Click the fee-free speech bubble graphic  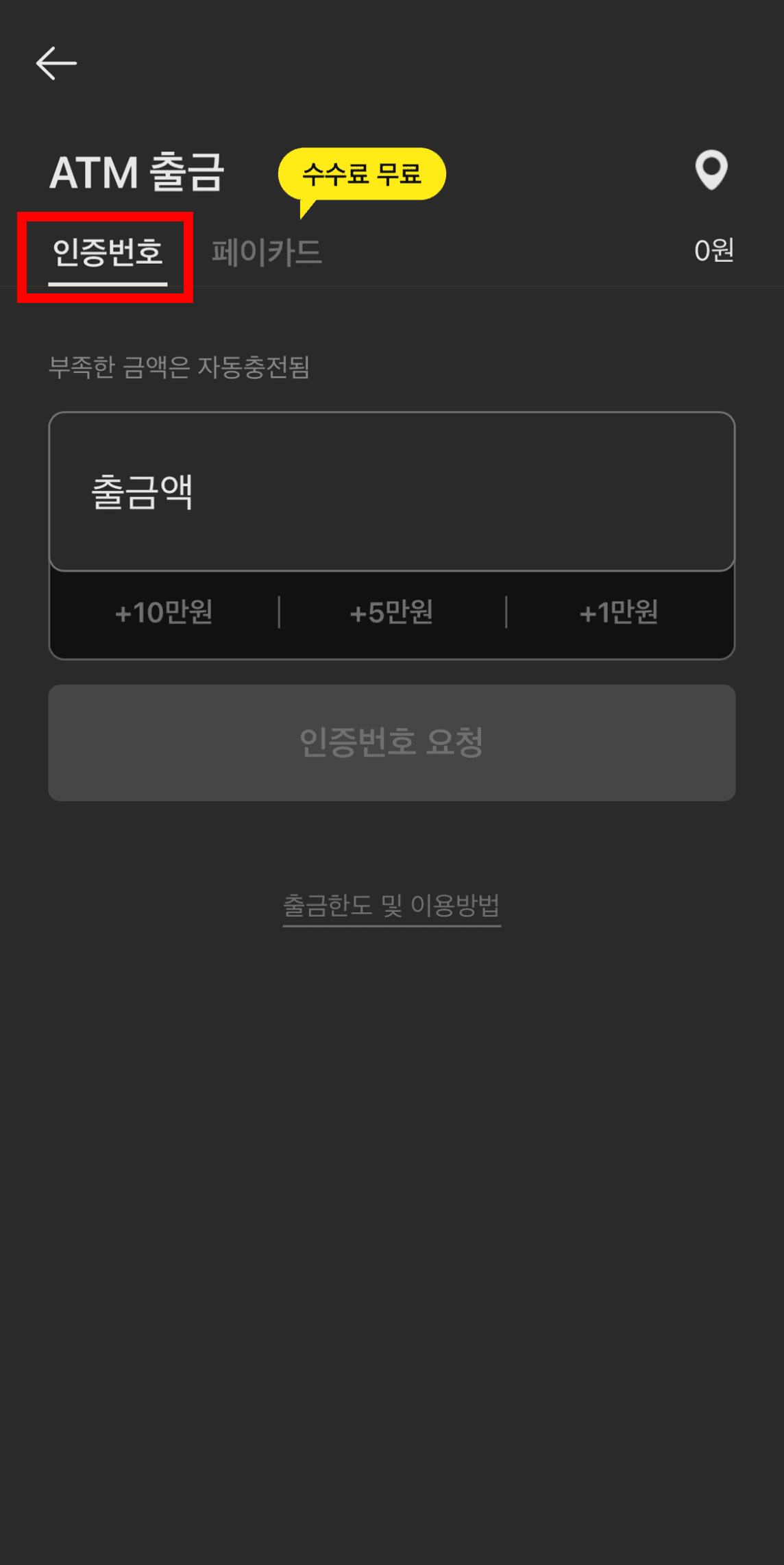pos(364,175)
